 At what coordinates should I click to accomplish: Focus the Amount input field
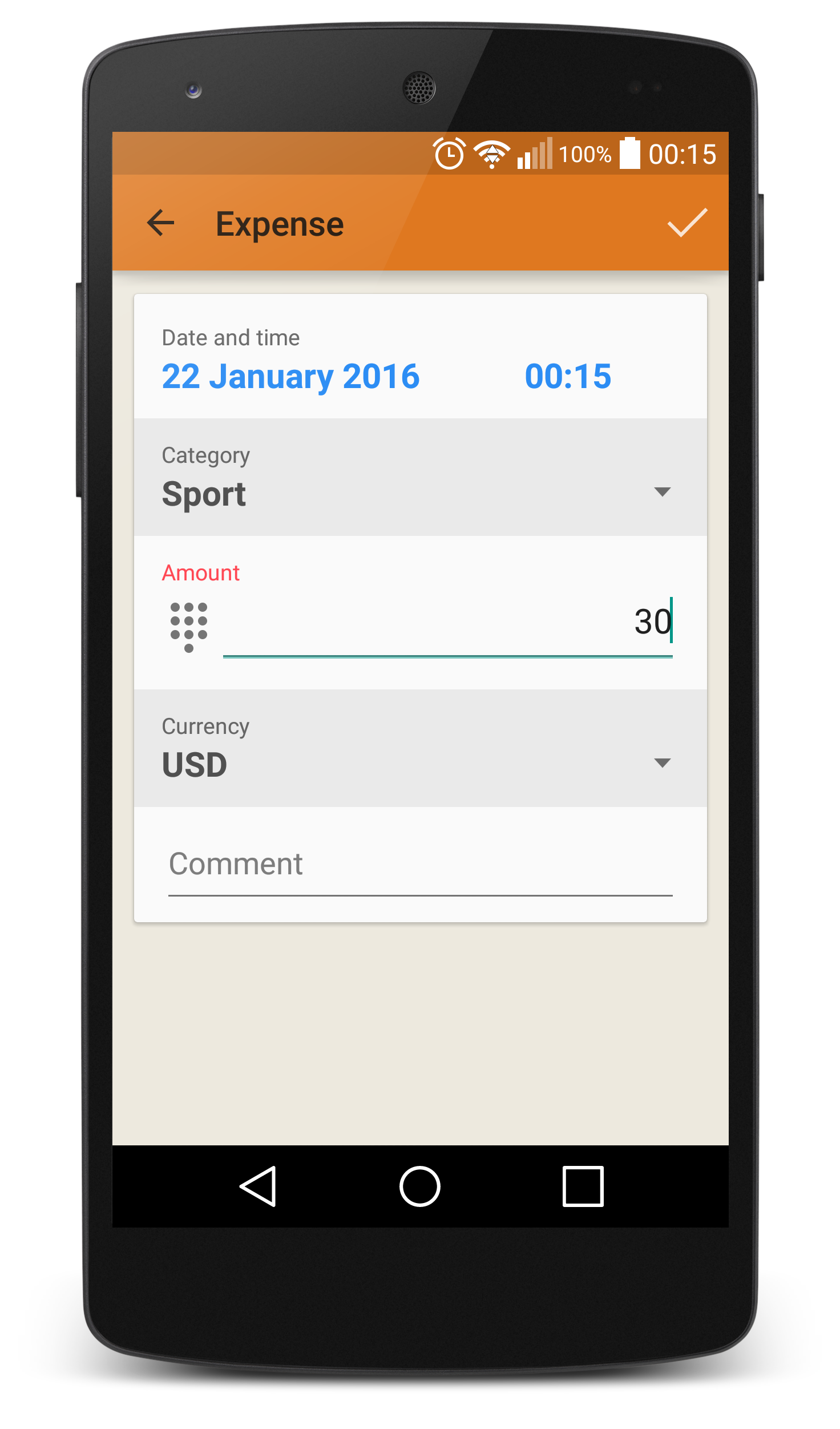click(x=447, y=623)
